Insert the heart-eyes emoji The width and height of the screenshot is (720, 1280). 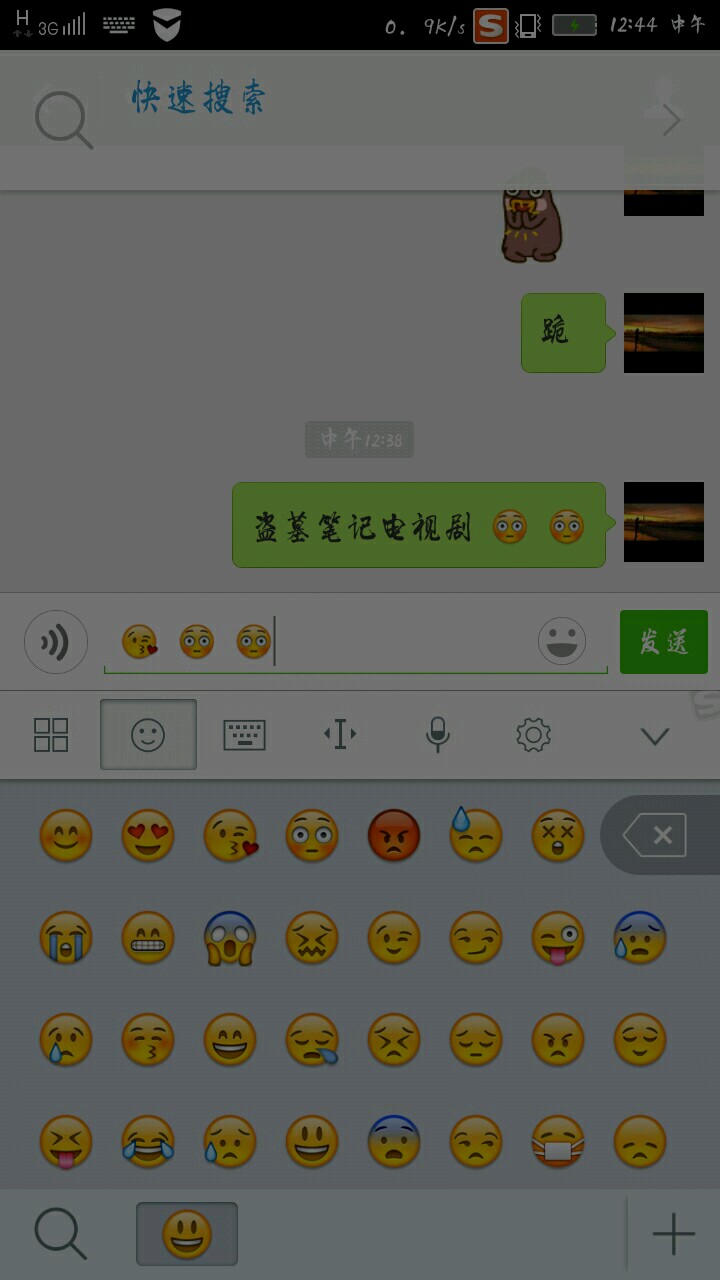pos(148,836)
